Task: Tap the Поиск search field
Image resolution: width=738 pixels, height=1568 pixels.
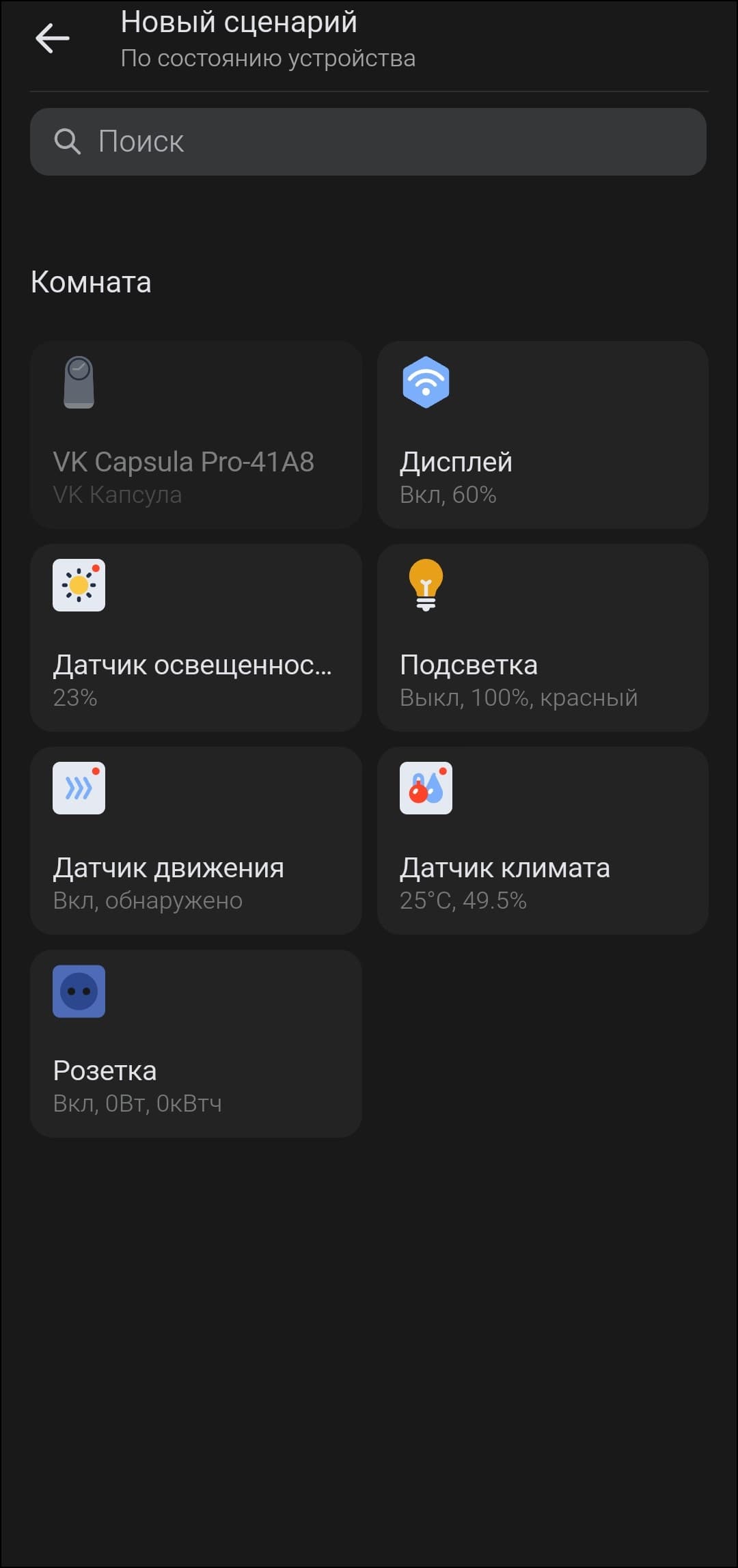Action: point(368,141)
